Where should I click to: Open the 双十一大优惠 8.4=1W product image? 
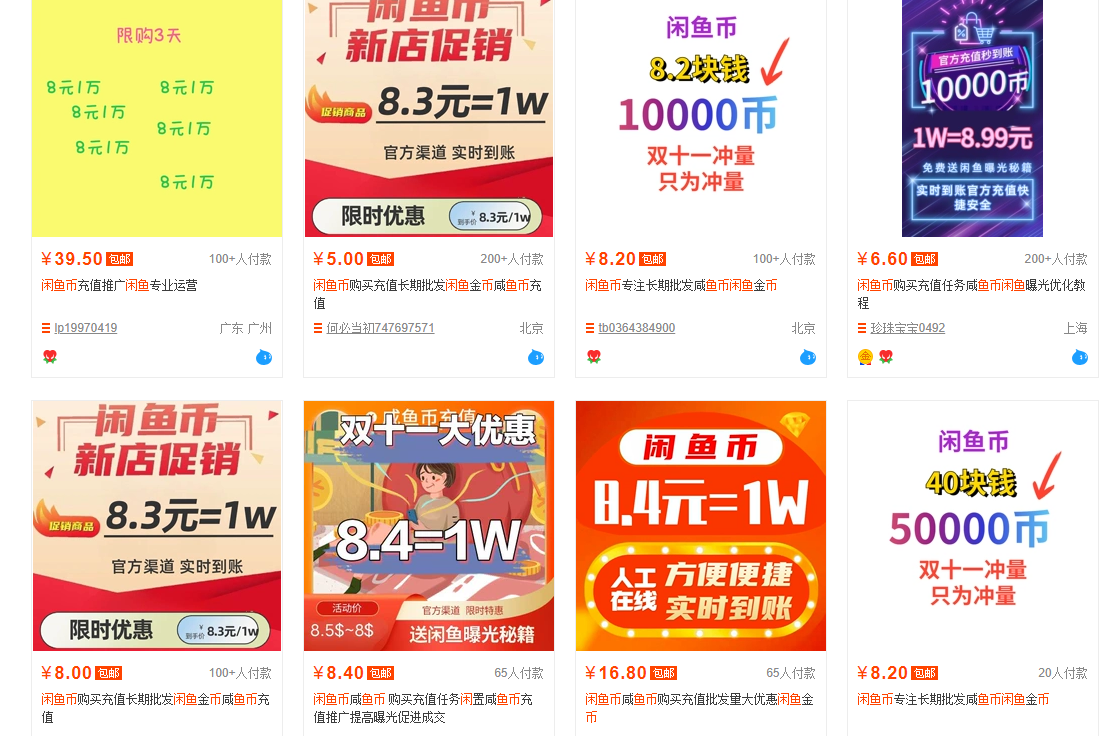coord(429,526)
